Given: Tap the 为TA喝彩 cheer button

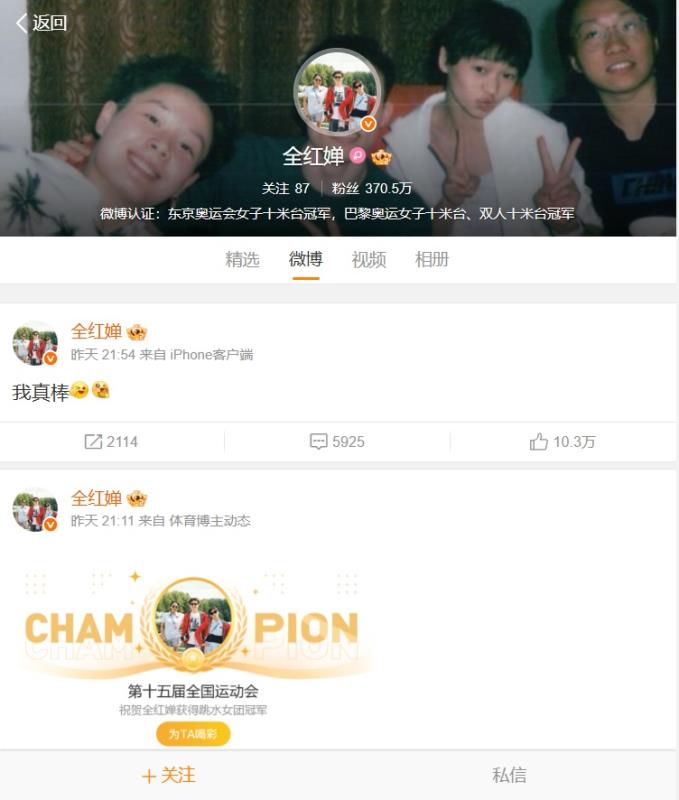Looking at the screenshot, I should (193, 734).
